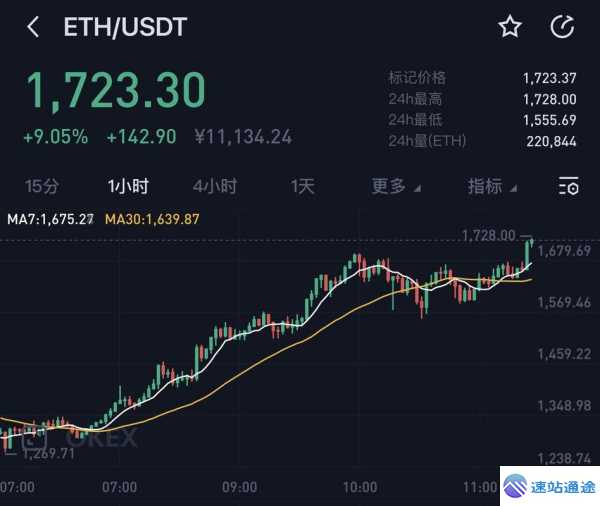Image resolution: width=600 pixels, height=506 pixels.
Task: Open the 指标 indicators menu
Action: pyautogui.click(x=490, y=186)
